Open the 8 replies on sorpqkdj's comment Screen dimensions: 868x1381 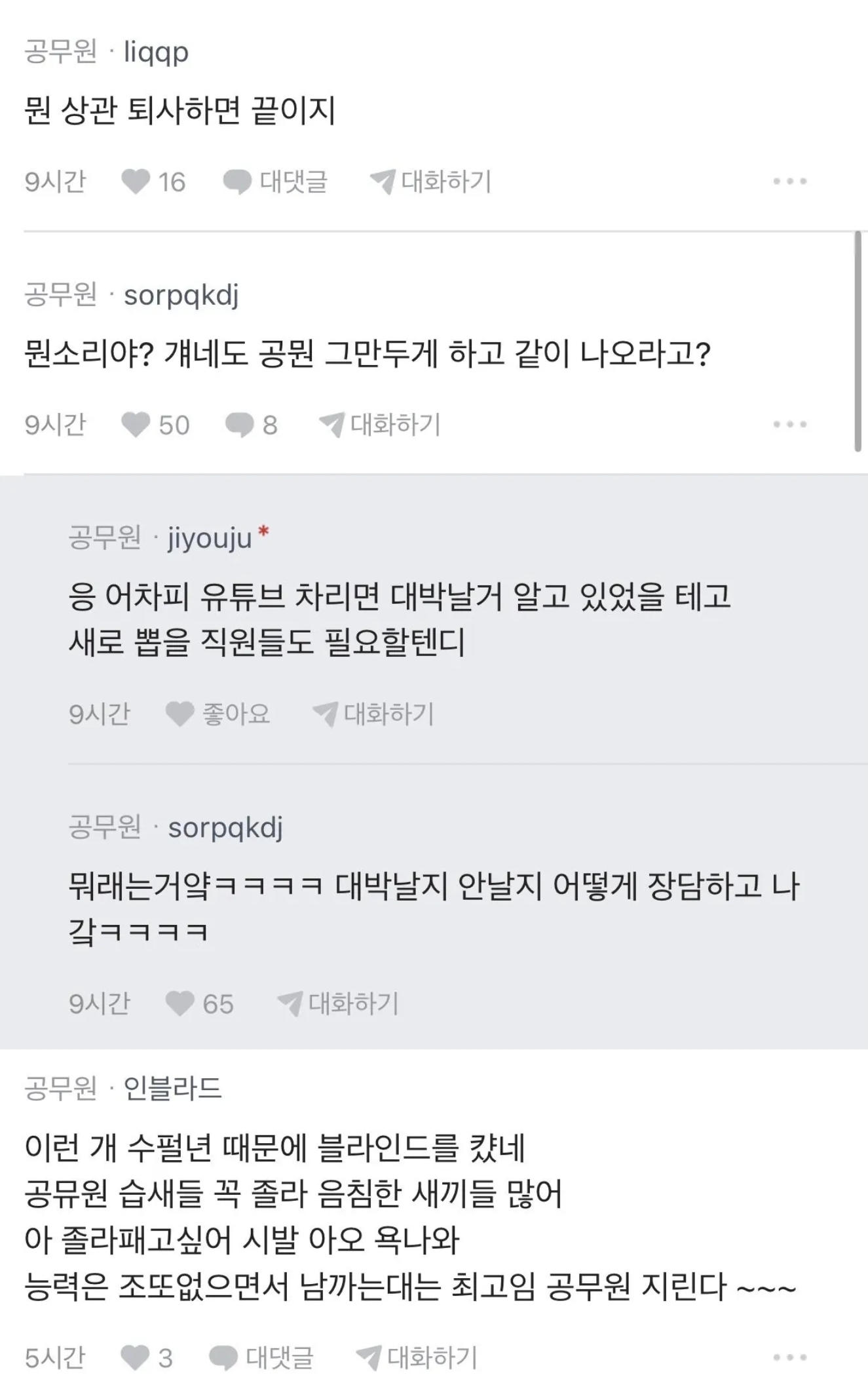coord(252,425)
